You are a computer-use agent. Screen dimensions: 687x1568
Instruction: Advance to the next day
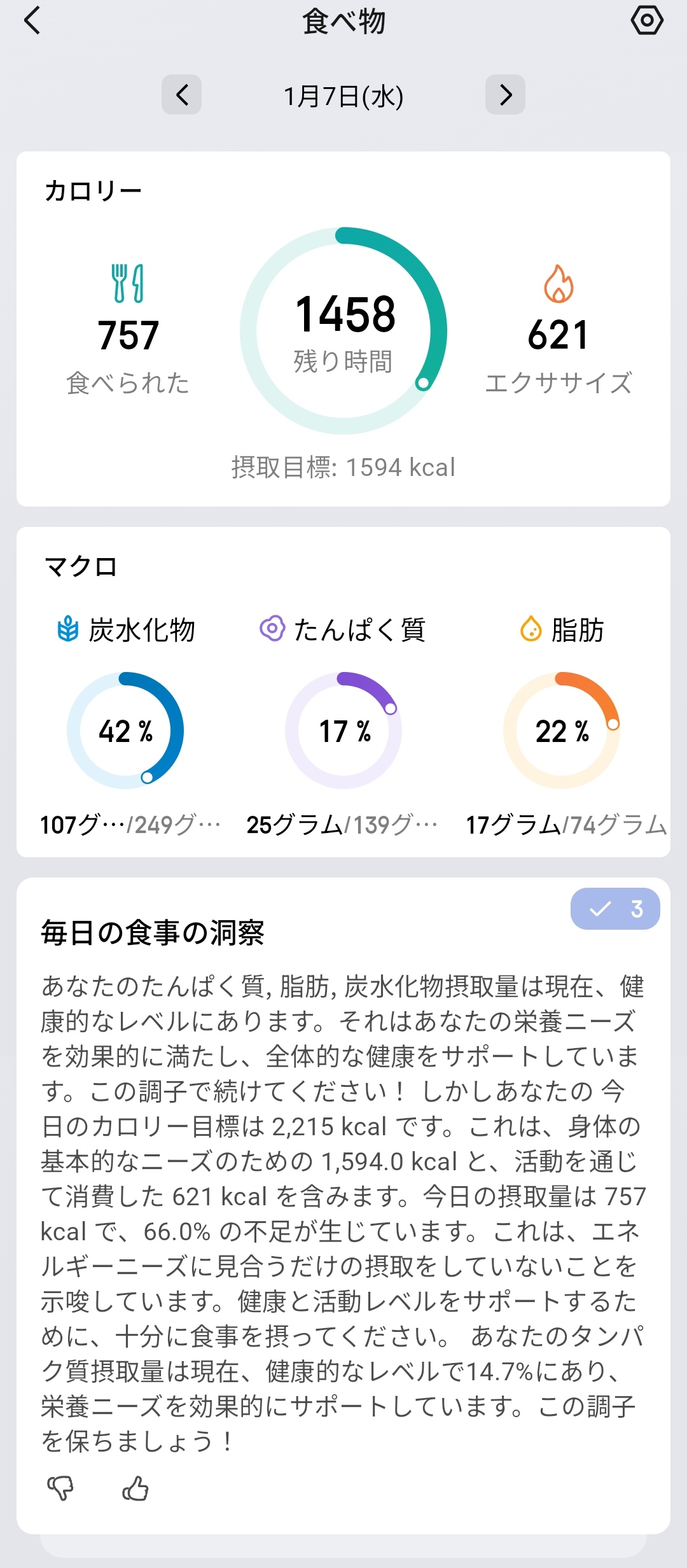pos(505,95)
